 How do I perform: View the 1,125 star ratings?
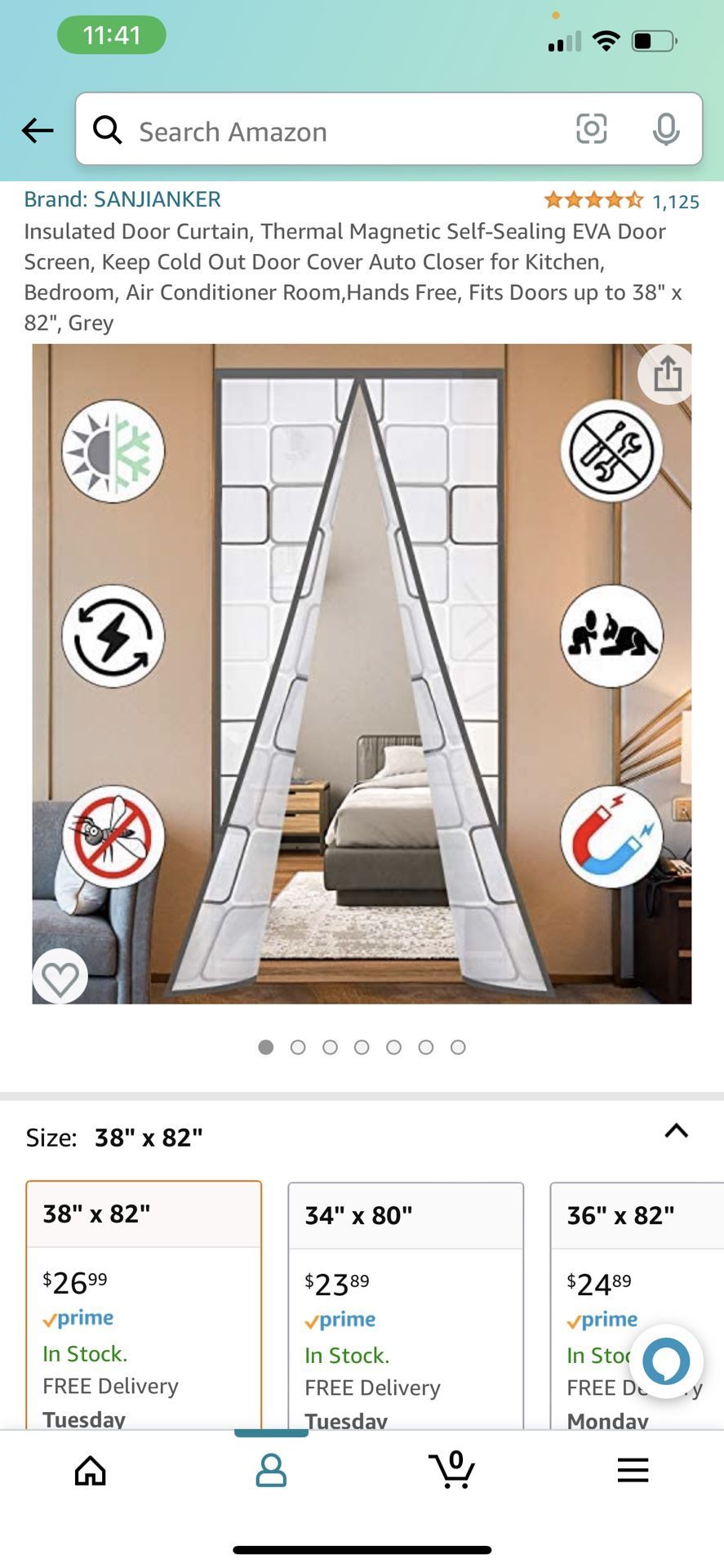[x=622, y=201]
